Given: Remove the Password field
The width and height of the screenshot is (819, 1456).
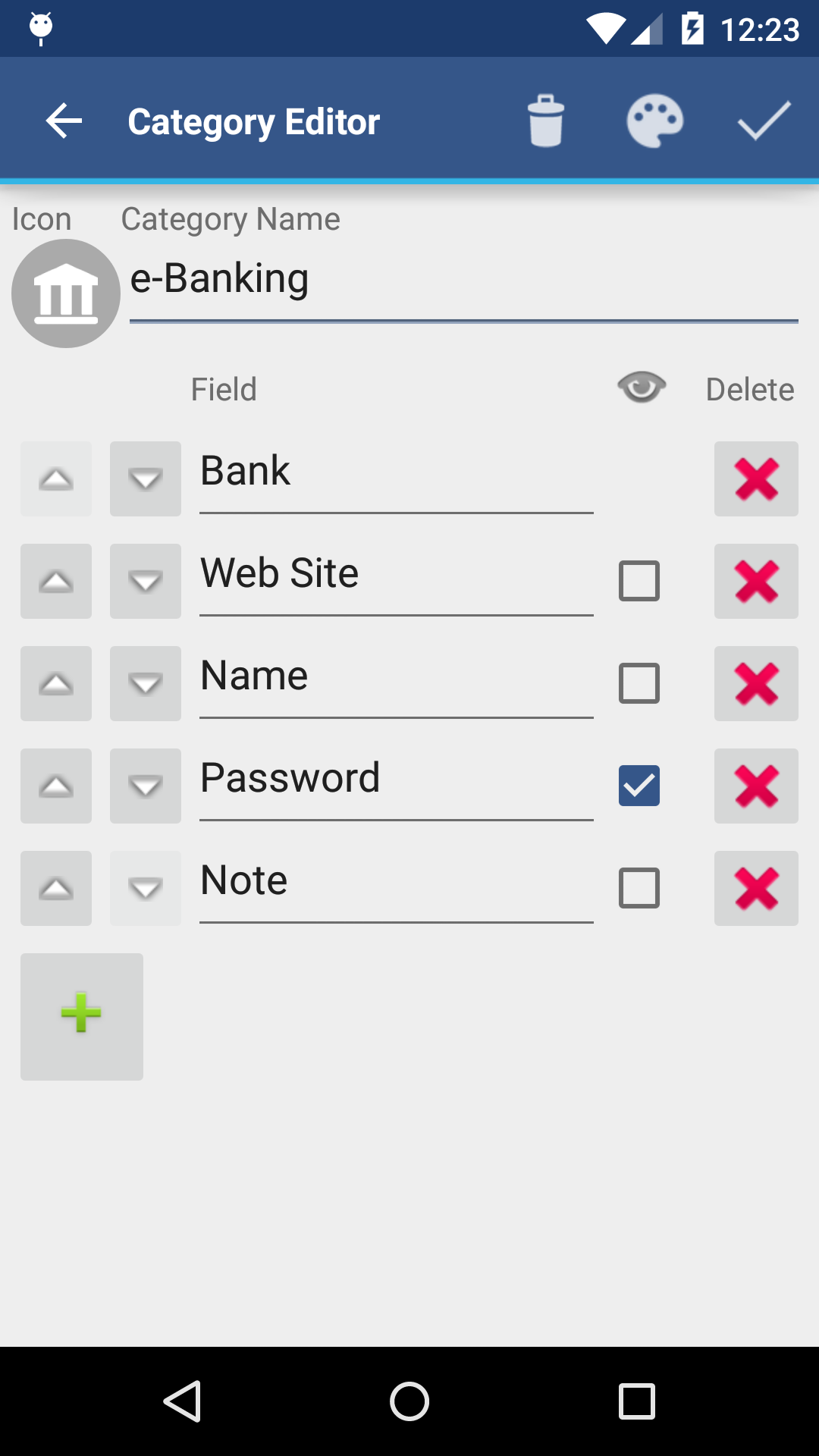Looking at the screenshot, I should click(x=755, y=786).
